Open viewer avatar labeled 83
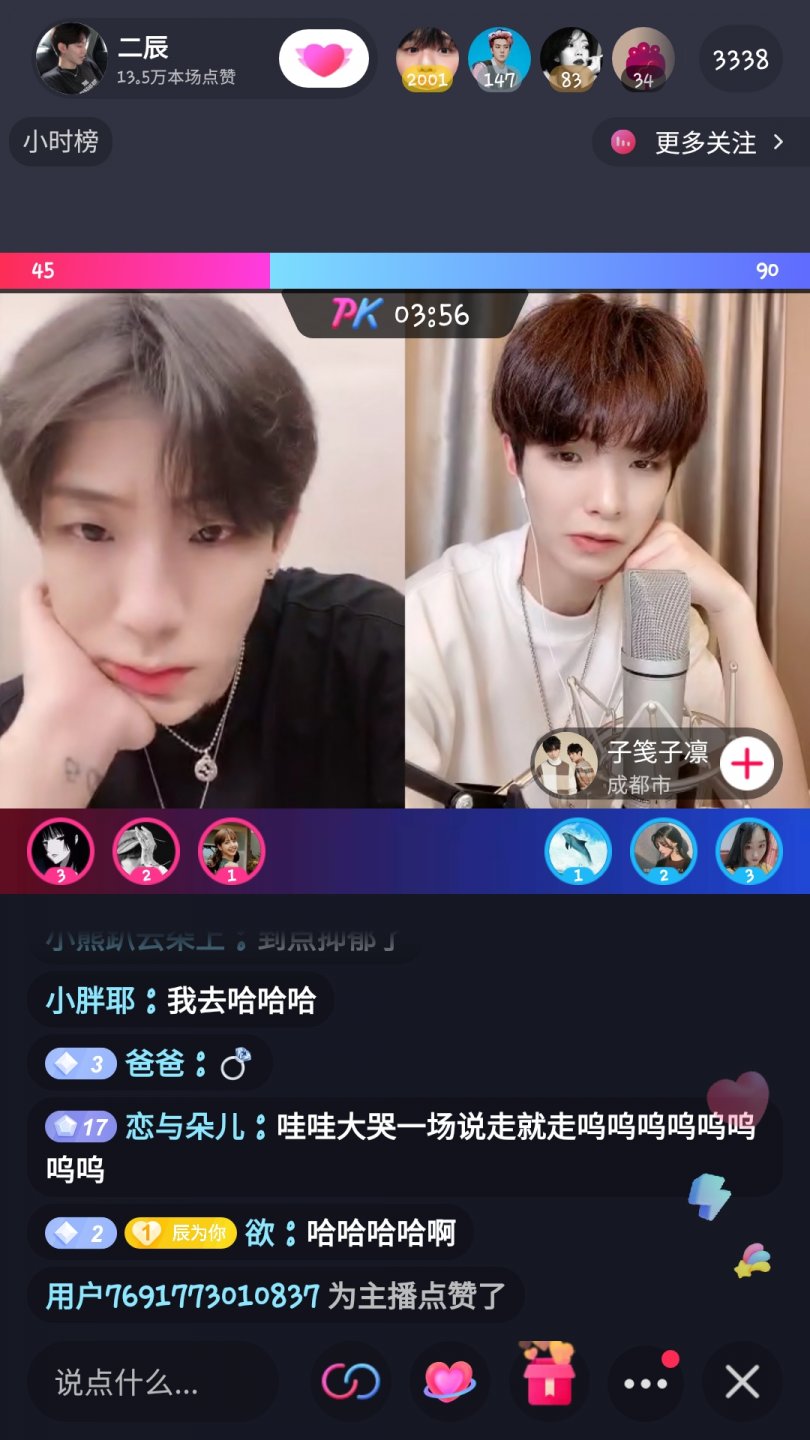The image size is (810, 1440). (x=571, y=59)
